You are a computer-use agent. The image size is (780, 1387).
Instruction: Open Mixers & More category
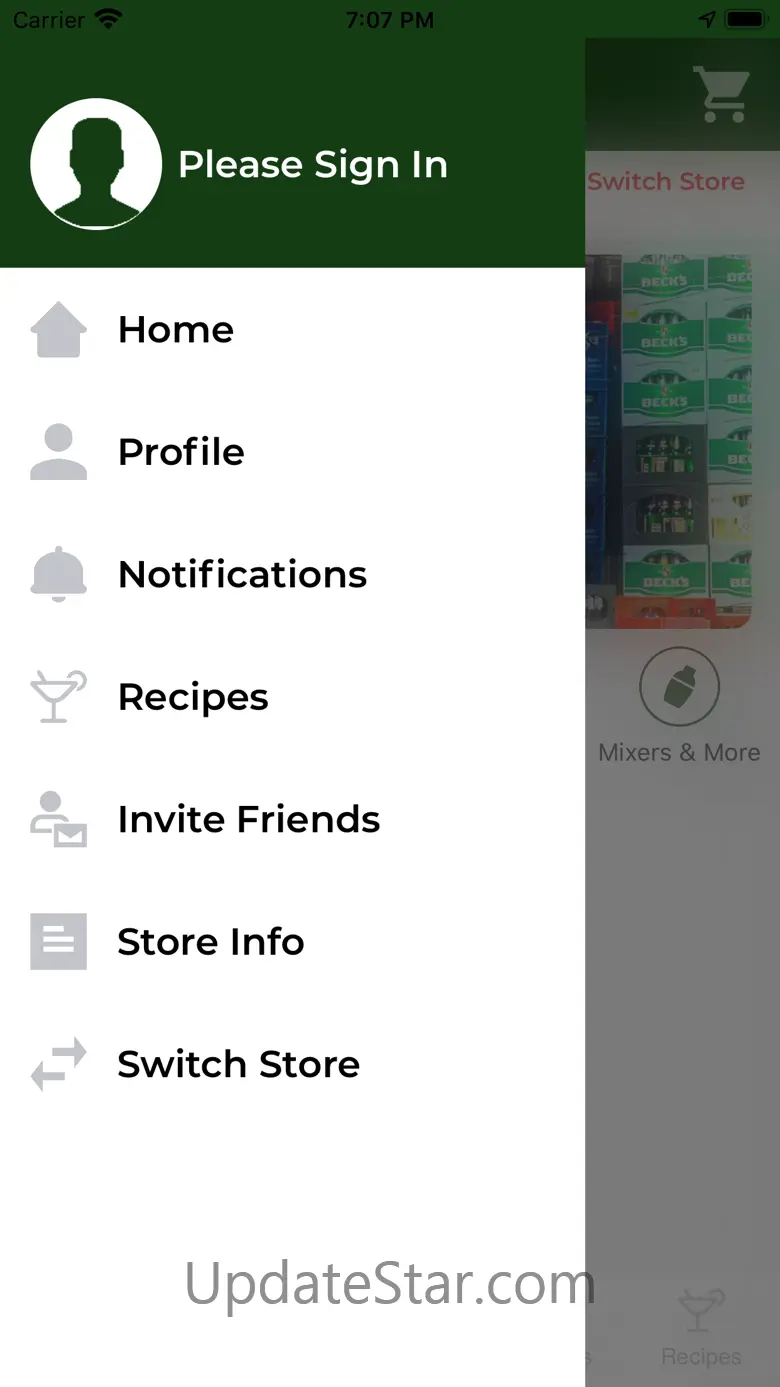(x=680, y=706)
